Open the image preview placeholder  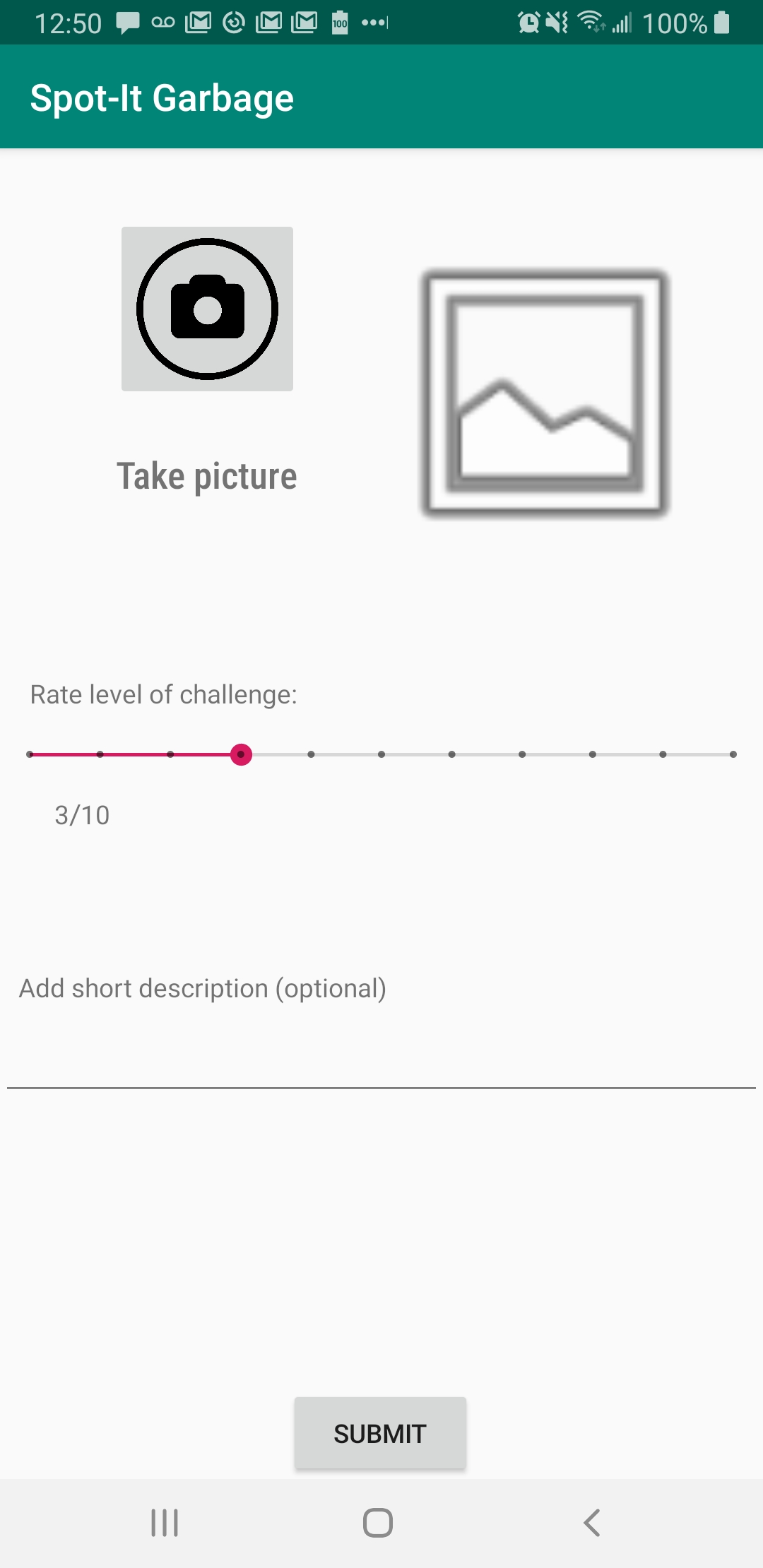(545, 393)
